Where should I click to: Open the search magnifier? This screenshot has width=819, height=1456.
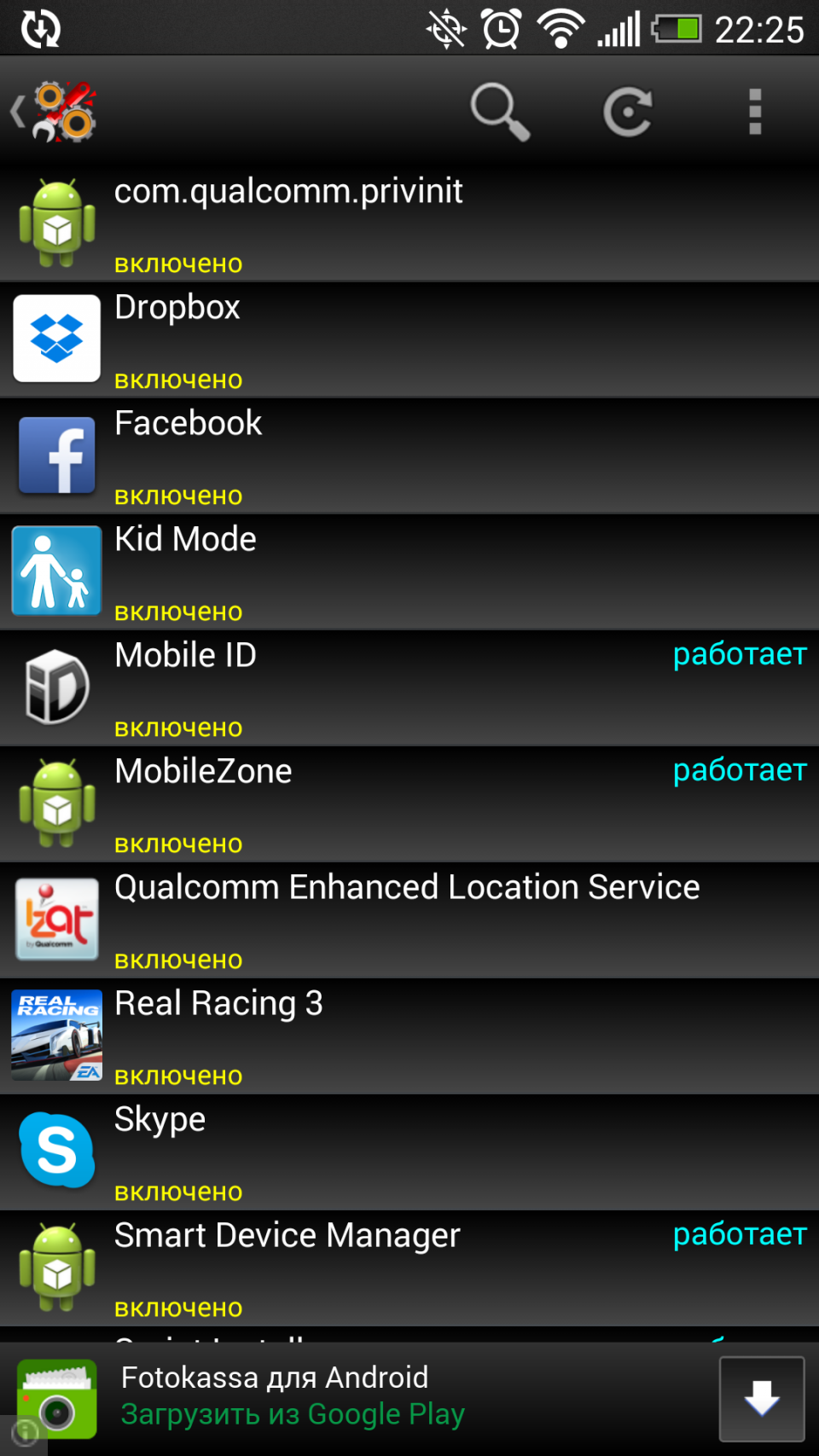click(x=500, y=111)
